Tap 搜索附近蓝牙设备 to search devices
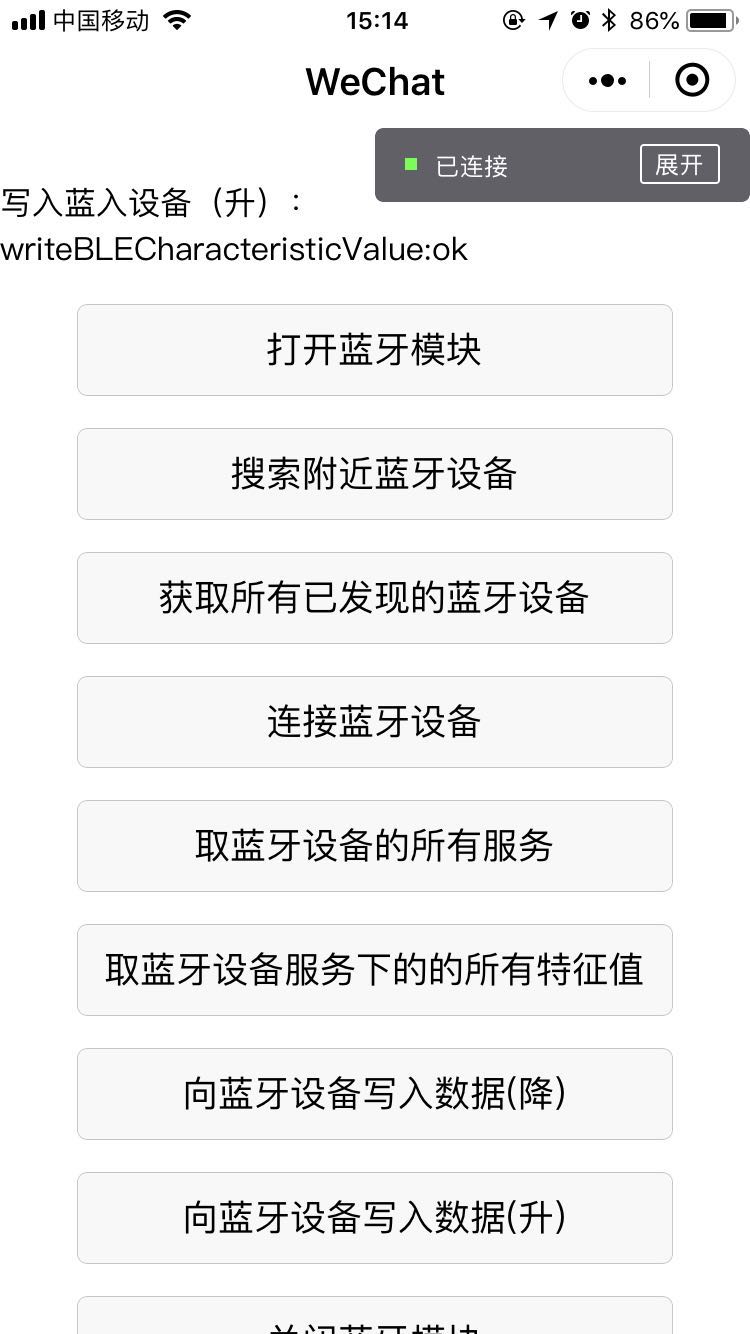This screenshot has height=1334, width=750. click(375, 473)
